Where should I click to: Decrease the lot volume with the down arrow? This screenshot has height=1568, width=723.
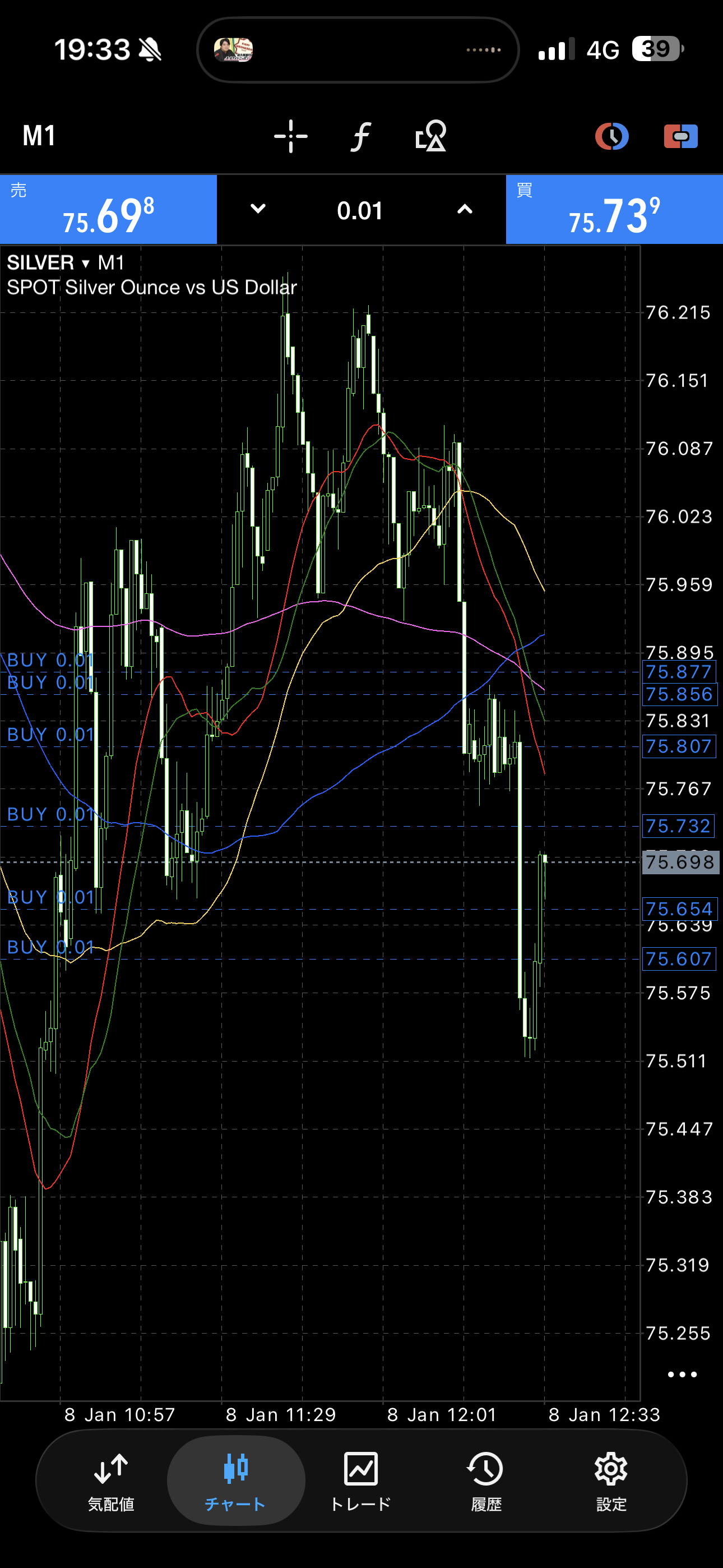pos(258,209)
